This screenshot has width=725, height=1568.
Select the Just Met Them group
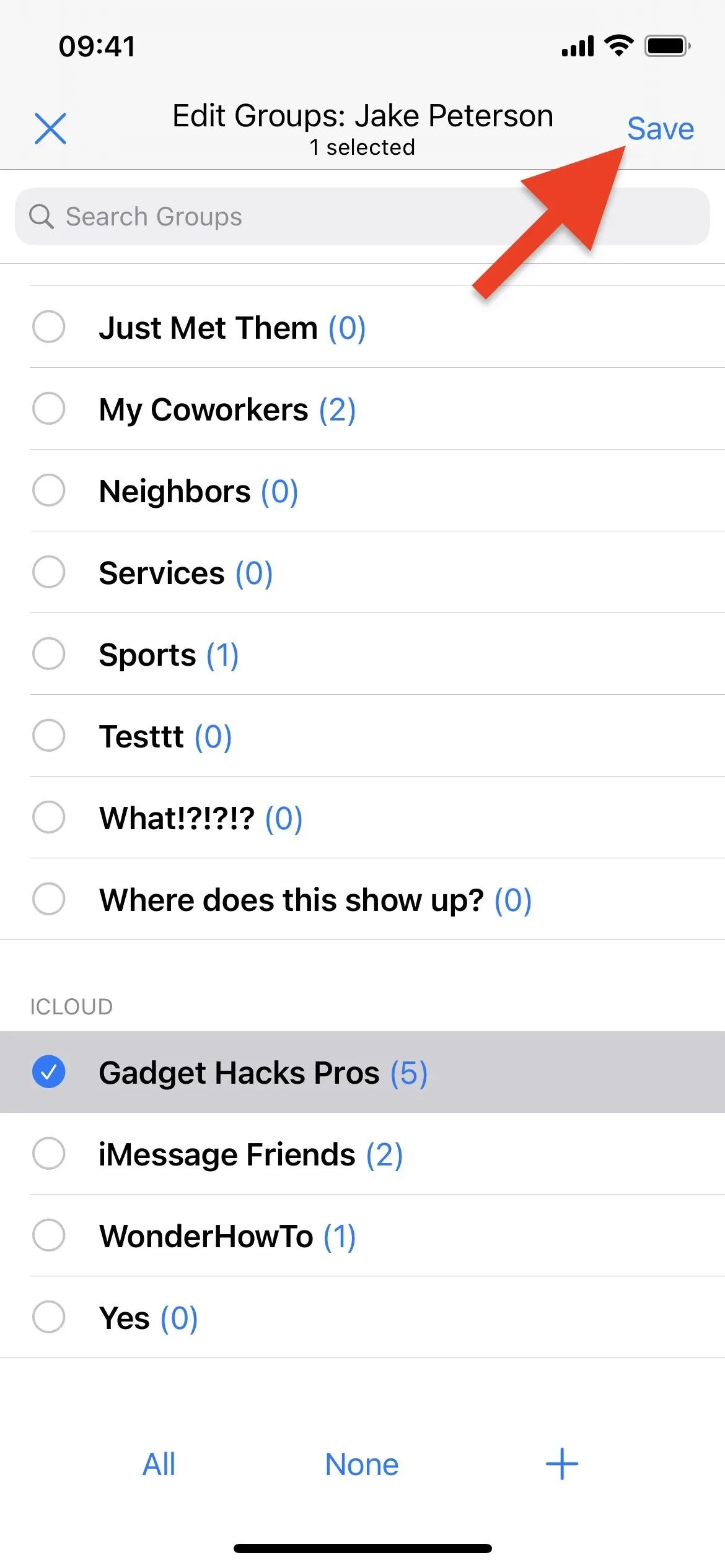pyautogui.click(x=362, y=327)
